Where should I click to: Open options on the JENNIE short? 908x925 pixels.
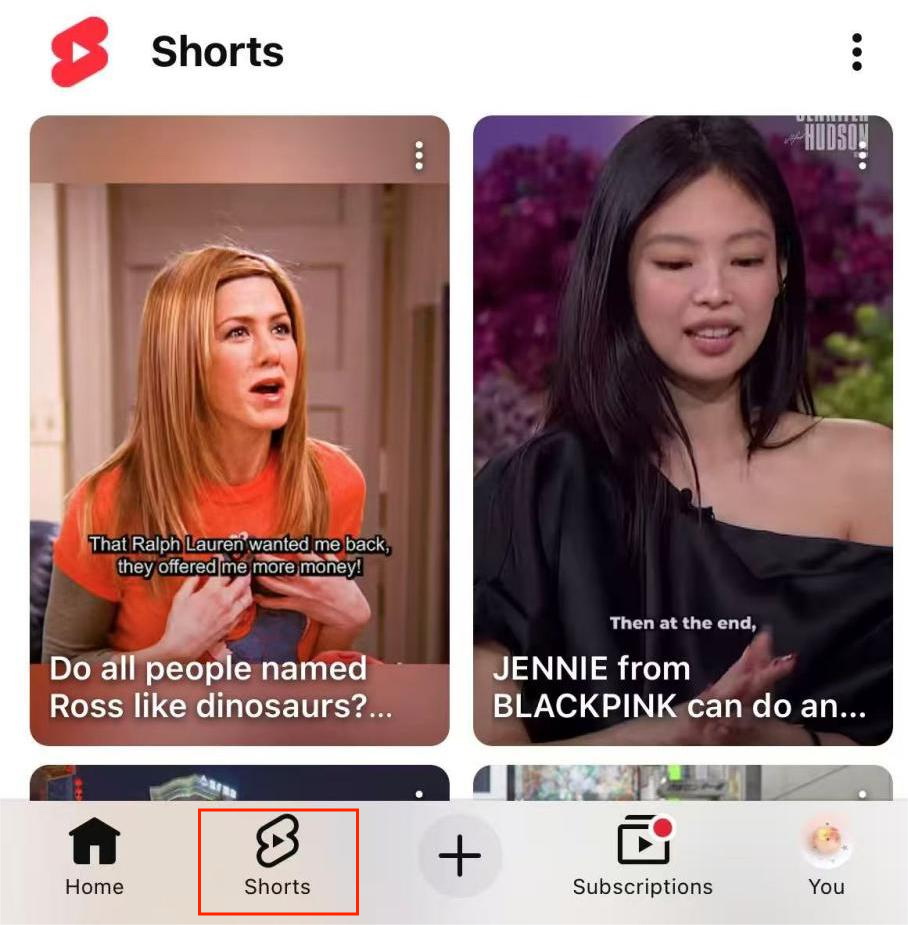(862, 156)
